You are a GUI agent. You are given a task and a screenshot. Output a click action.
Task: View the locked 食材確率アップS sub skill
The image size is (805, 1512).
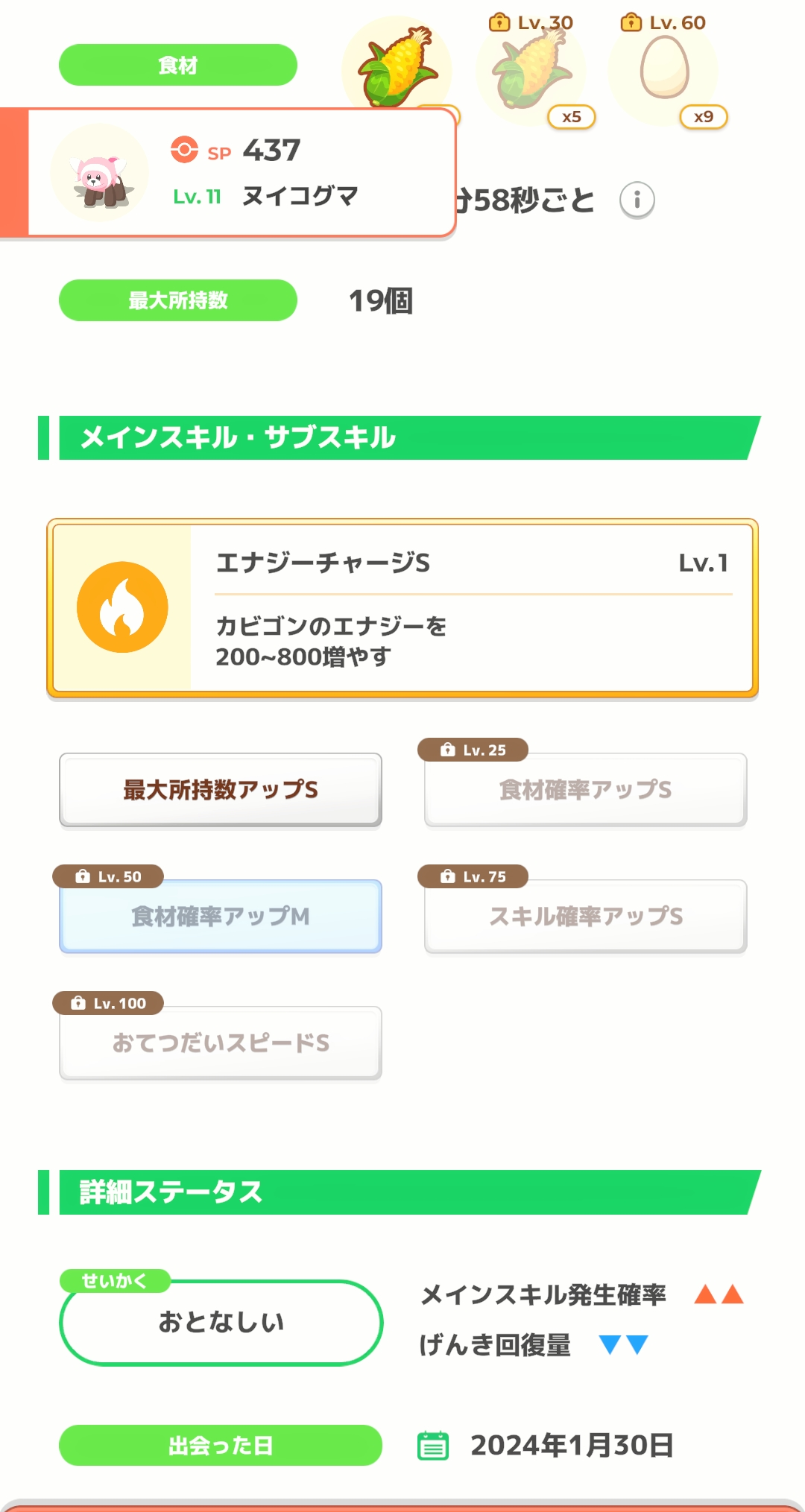click(x=586, y=789)
